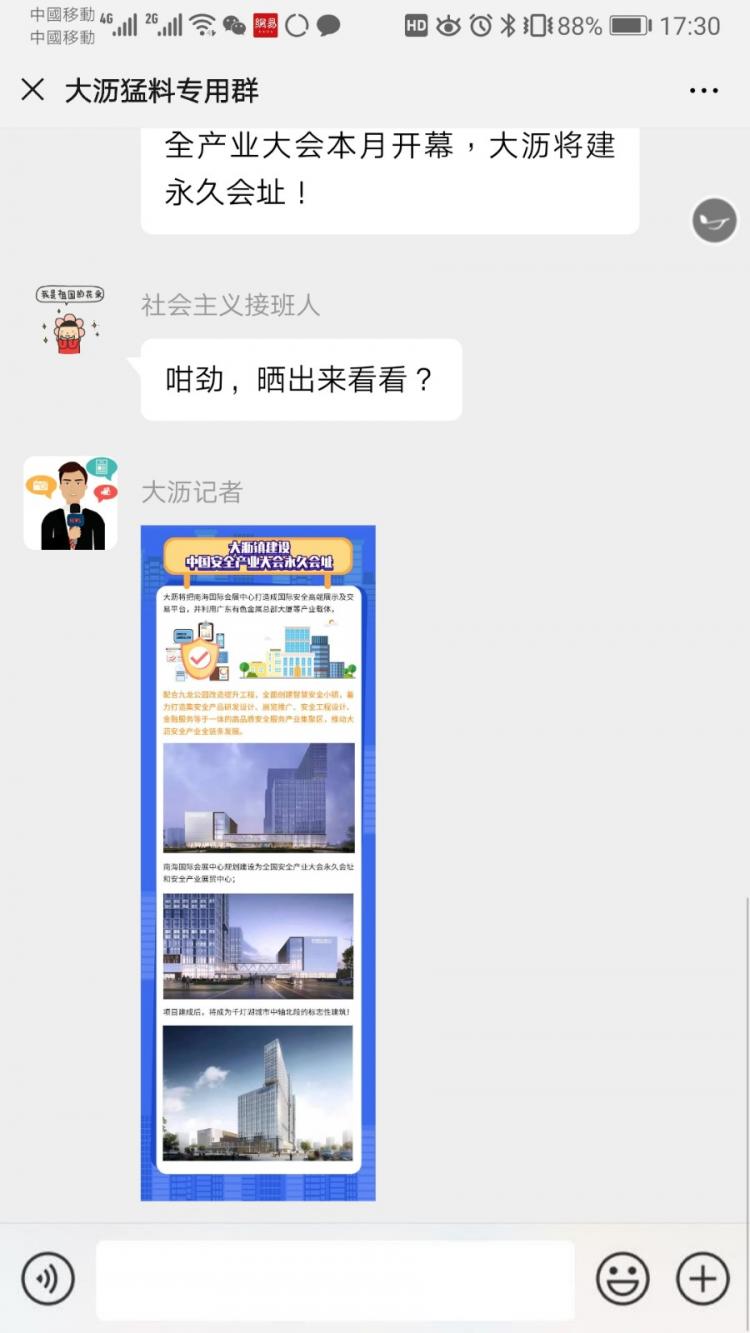Tap the sender avatar beside the 永久会址 message
This screenshot has width=750, height=1333.
[x=714, y=221]
